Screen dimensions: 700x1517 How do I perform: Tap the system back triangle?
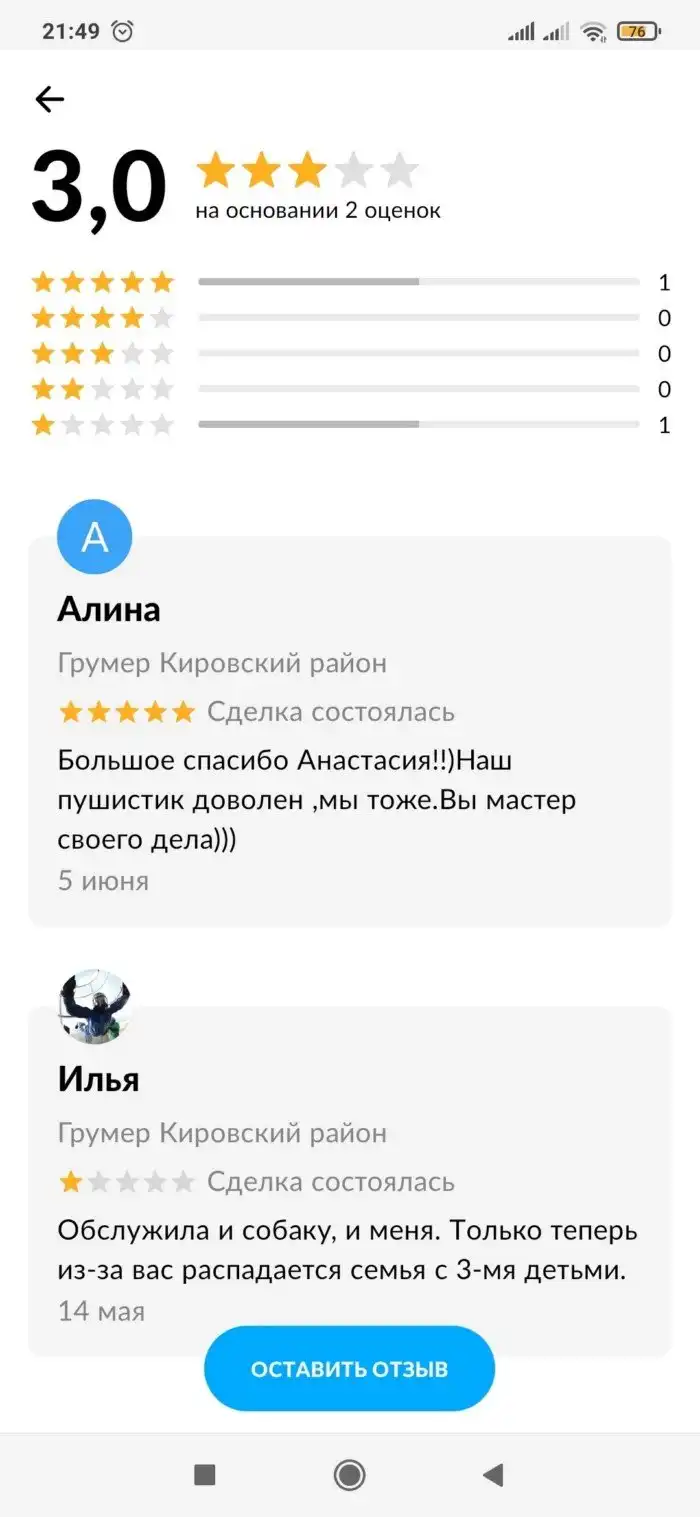pos(492,1474)
